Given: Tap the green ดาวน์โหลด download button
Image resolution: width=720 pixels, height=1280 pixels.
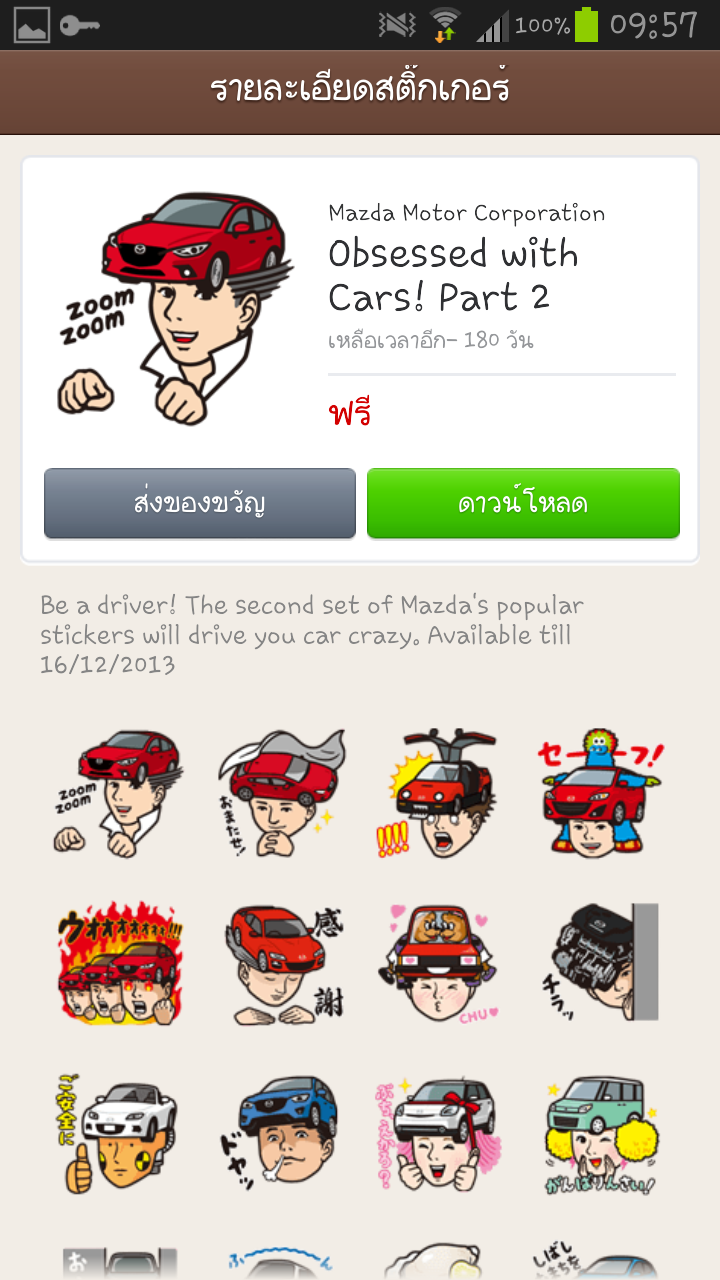Looking at the screenshot, I should click(523, 503).
